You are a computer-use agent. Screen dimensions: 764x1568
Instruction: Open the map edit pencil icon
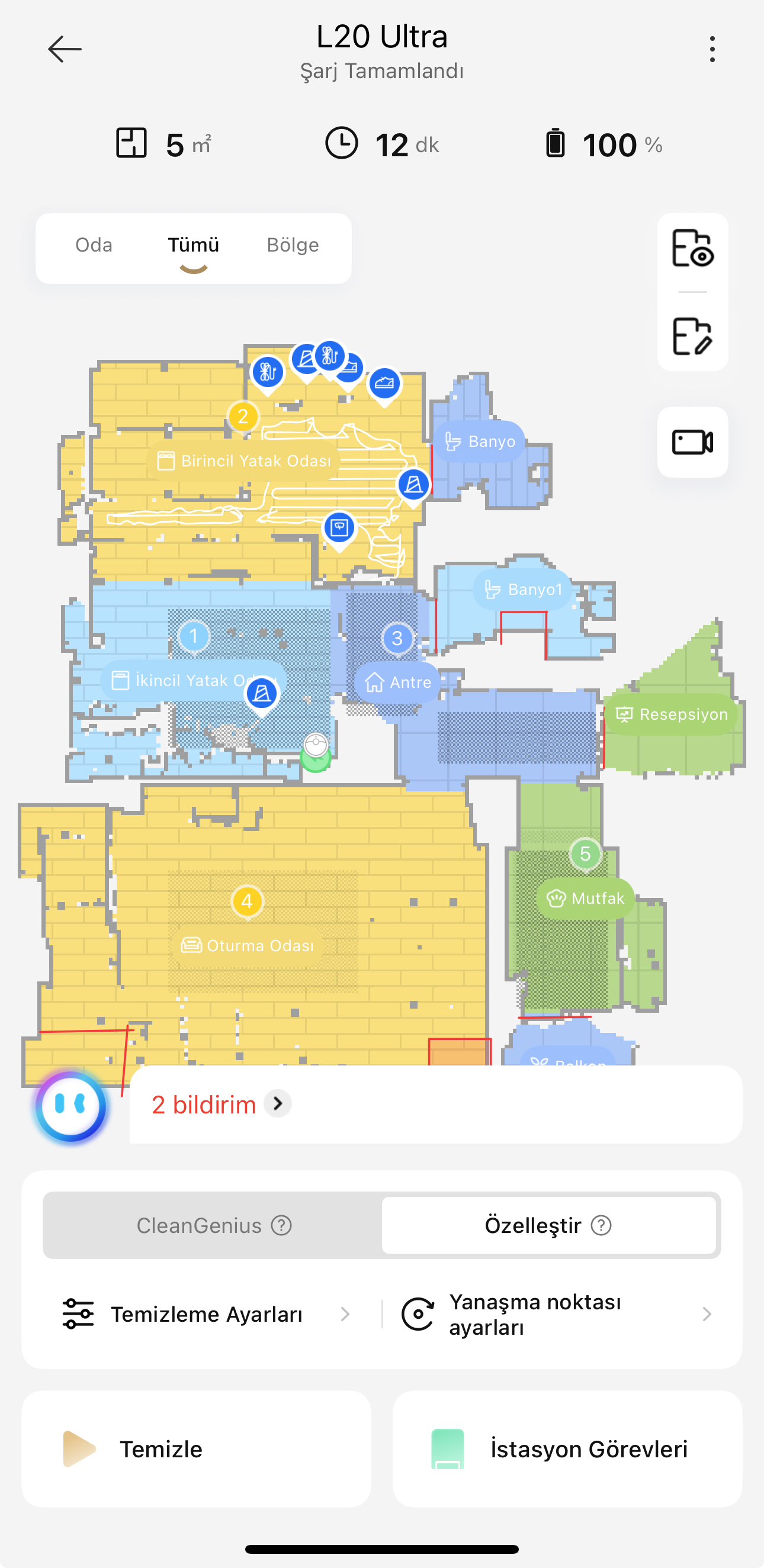[x=692, y=336]
